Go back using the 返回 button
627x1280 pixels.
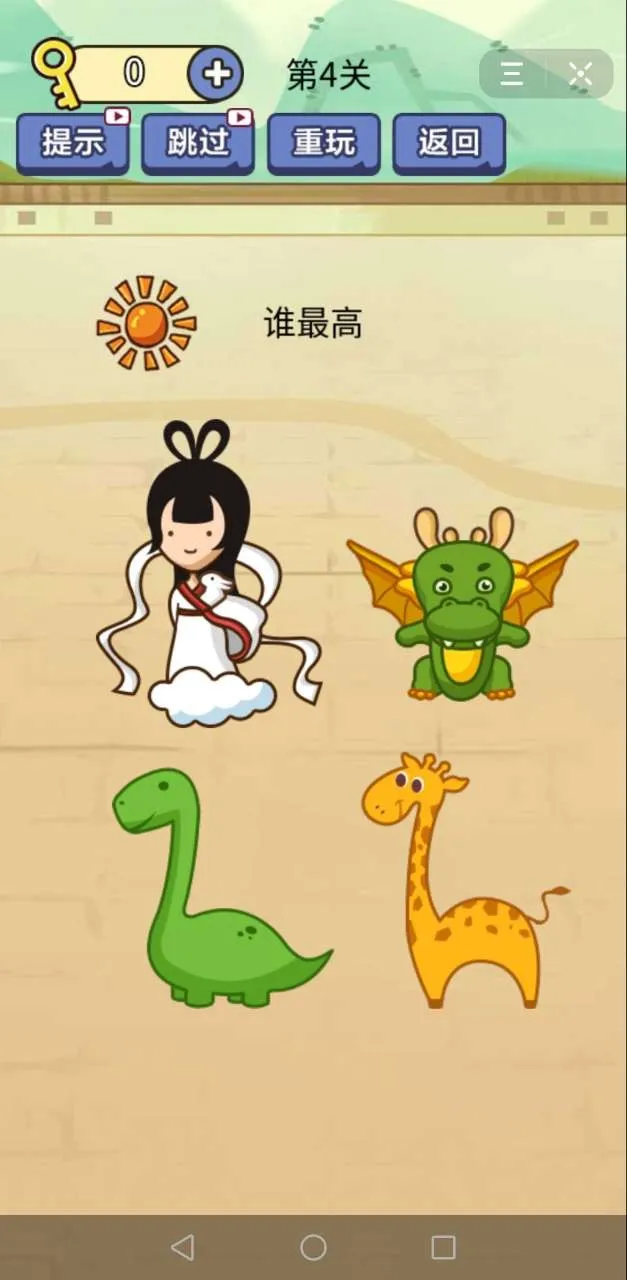point(449,143)
